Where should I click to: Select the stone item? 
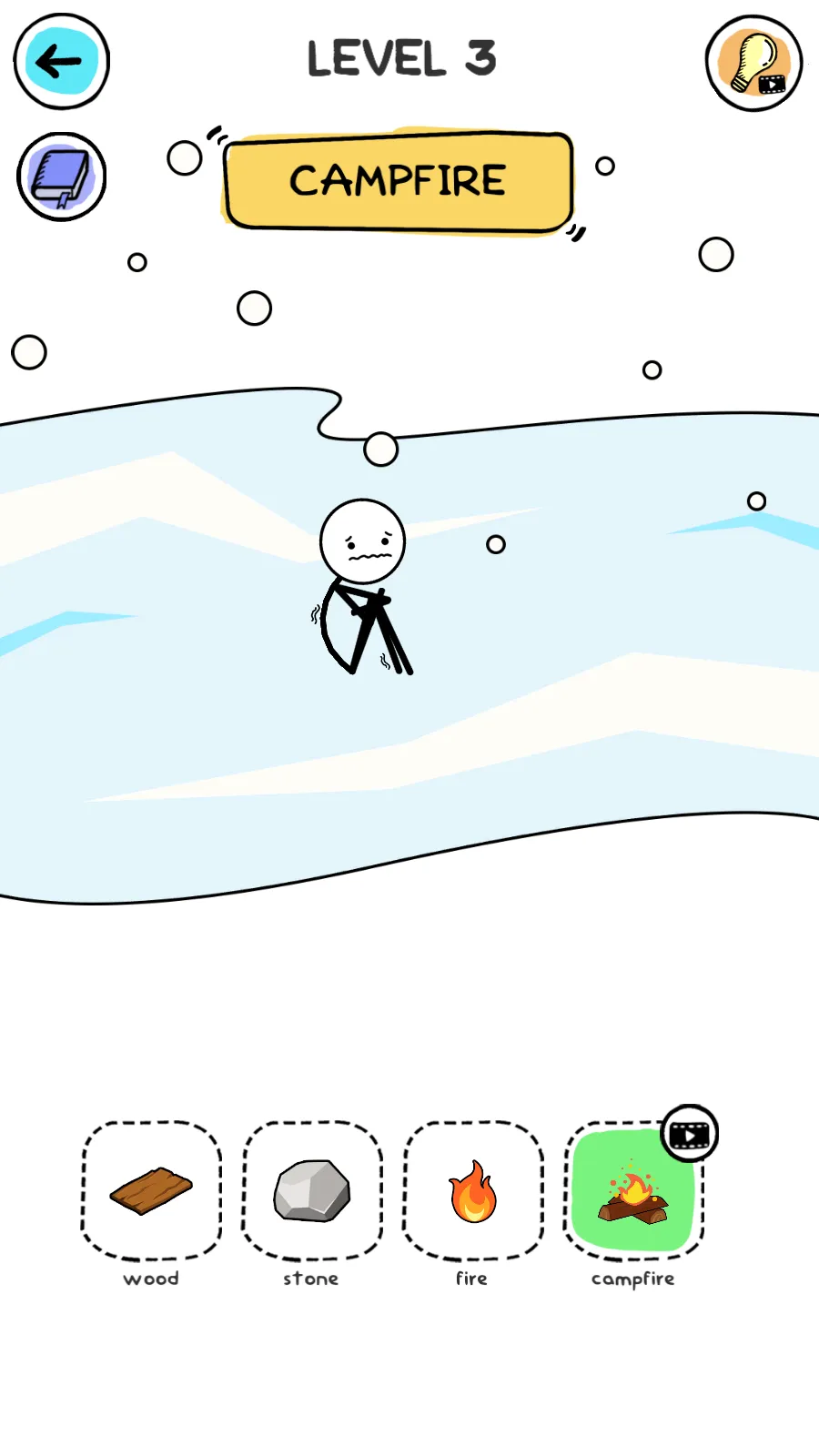click(x=311, y=1190)
